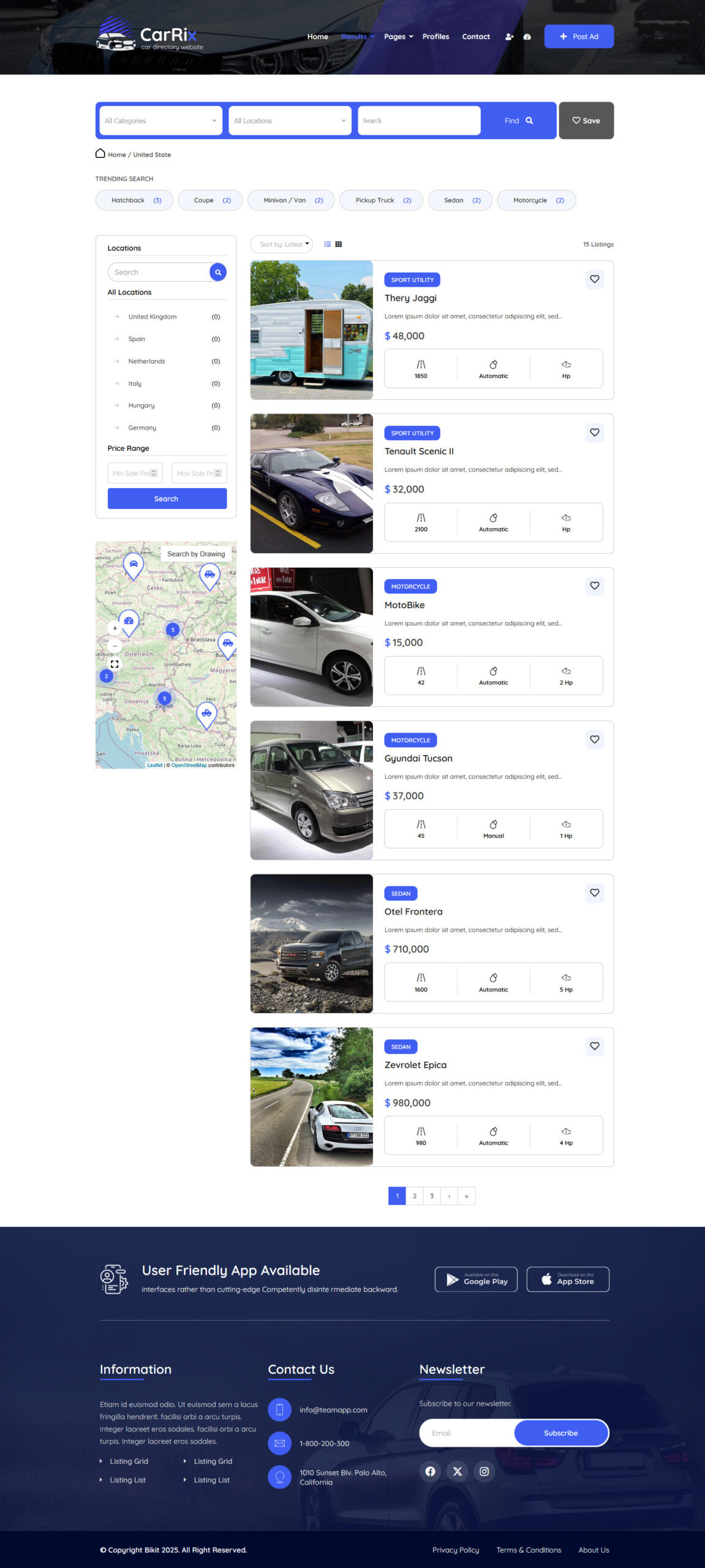Tap the Post Ad button
Screen dimensions: 705x1568
pos(578,37)
